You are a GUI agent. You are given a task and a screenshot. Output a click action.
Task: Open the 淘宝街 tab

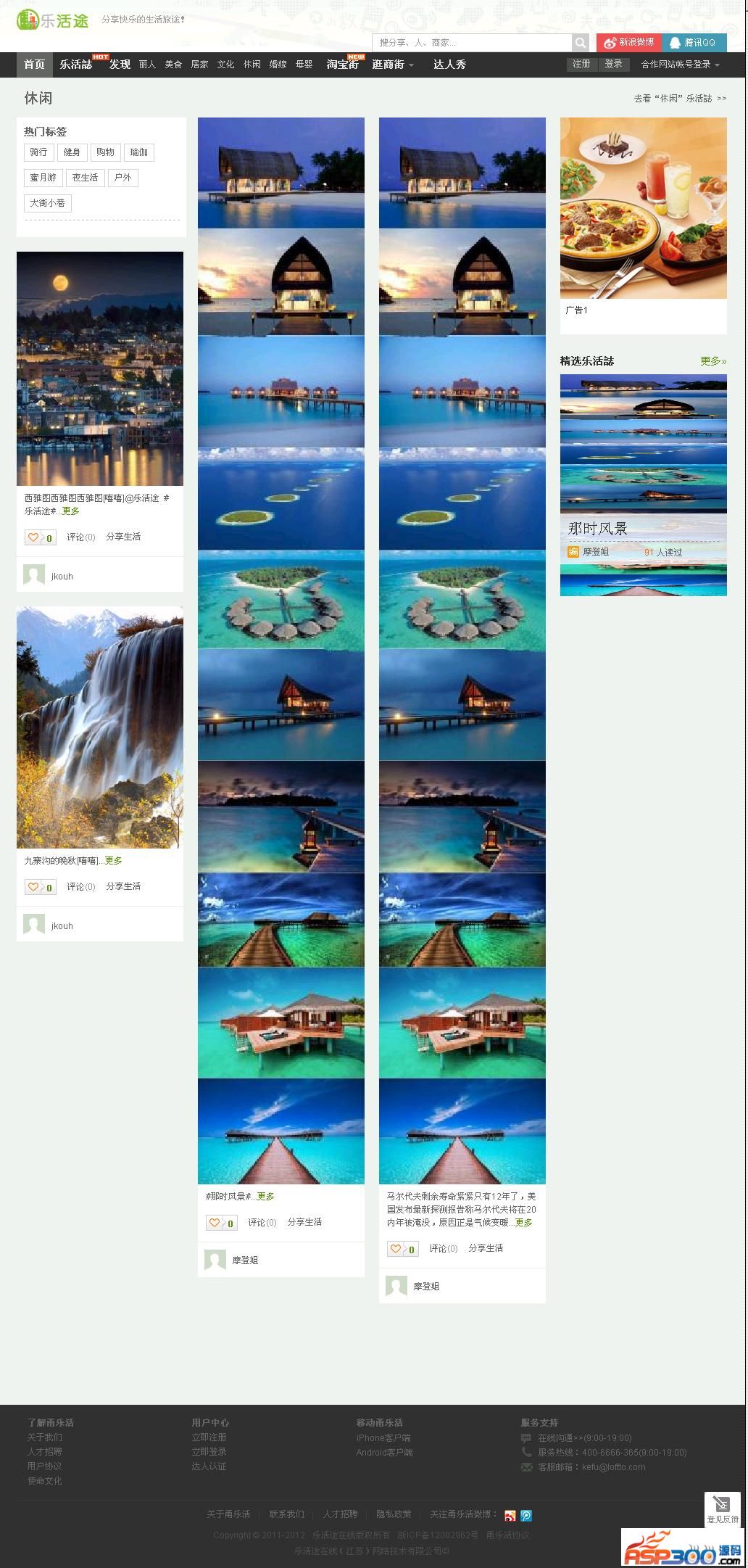click(343, 65)
